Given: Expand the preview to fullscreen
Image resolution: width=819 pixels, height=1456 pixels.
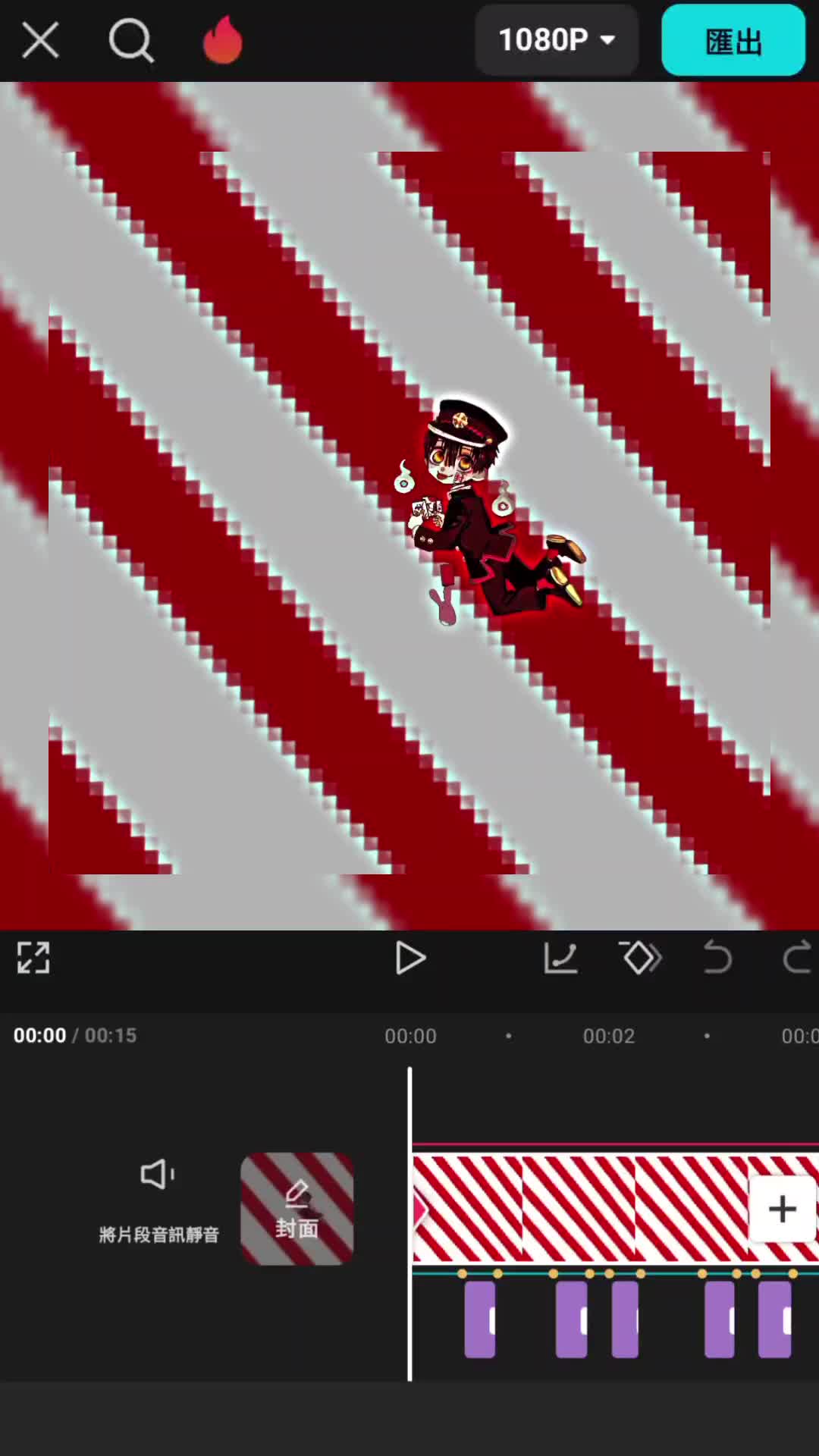Looking at the screenshot, I should pyautogui.click(x=33, y=958).
